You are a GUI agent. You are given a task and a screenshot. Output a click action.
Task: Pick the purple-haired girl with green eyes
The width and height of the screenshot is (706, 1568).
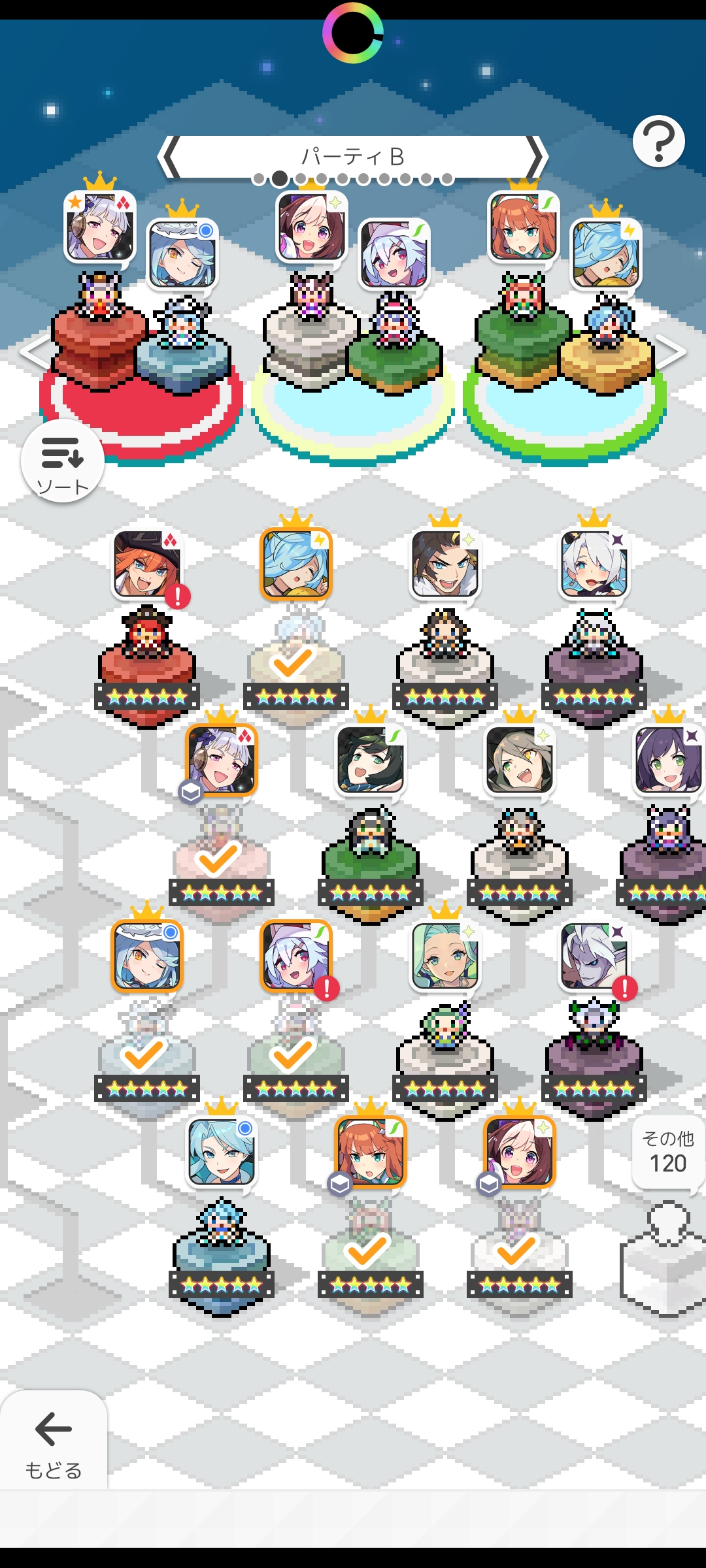pos(667,760)
